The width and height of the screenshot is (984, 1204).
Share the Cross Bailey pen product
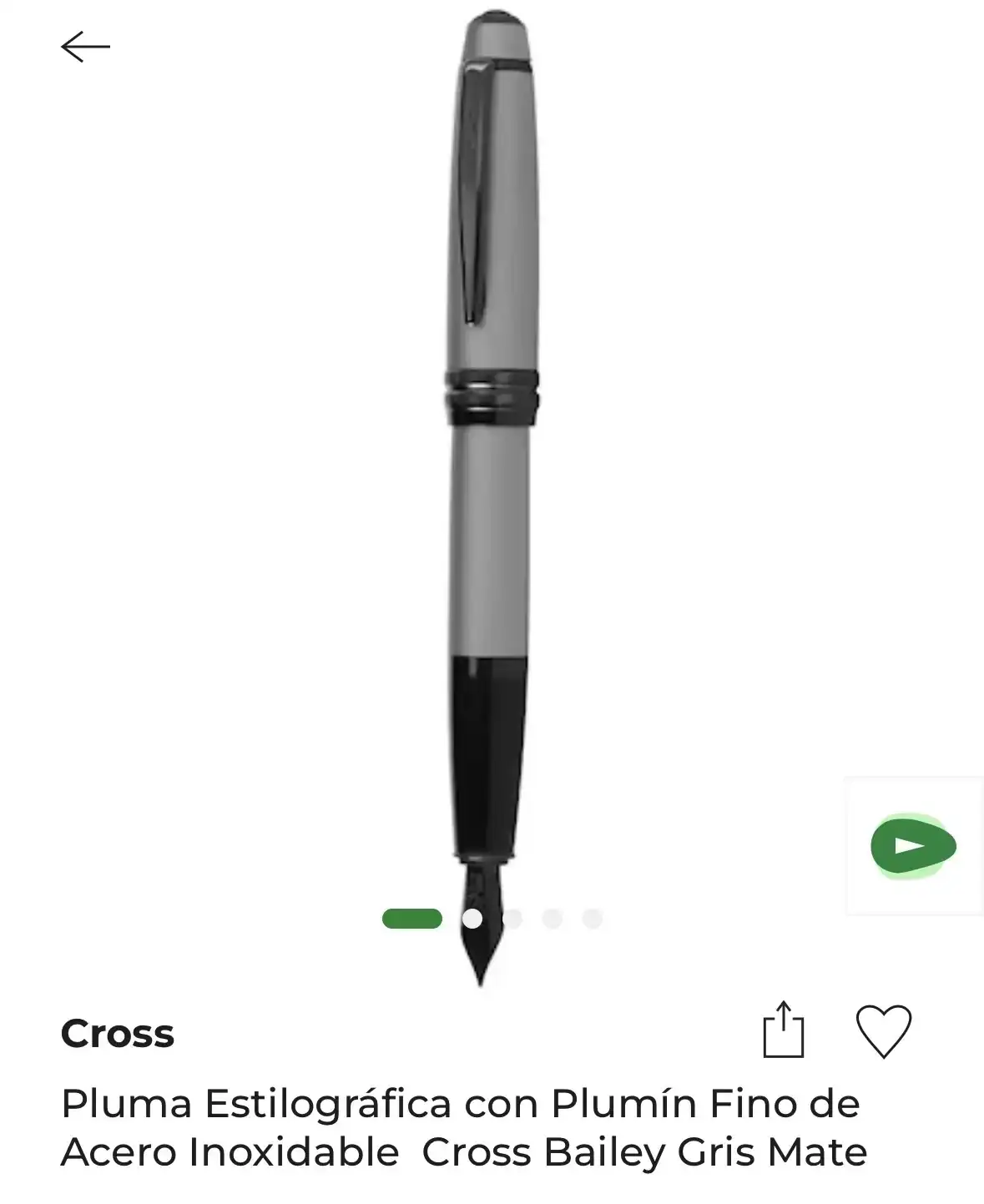[x=783, y=1030]
